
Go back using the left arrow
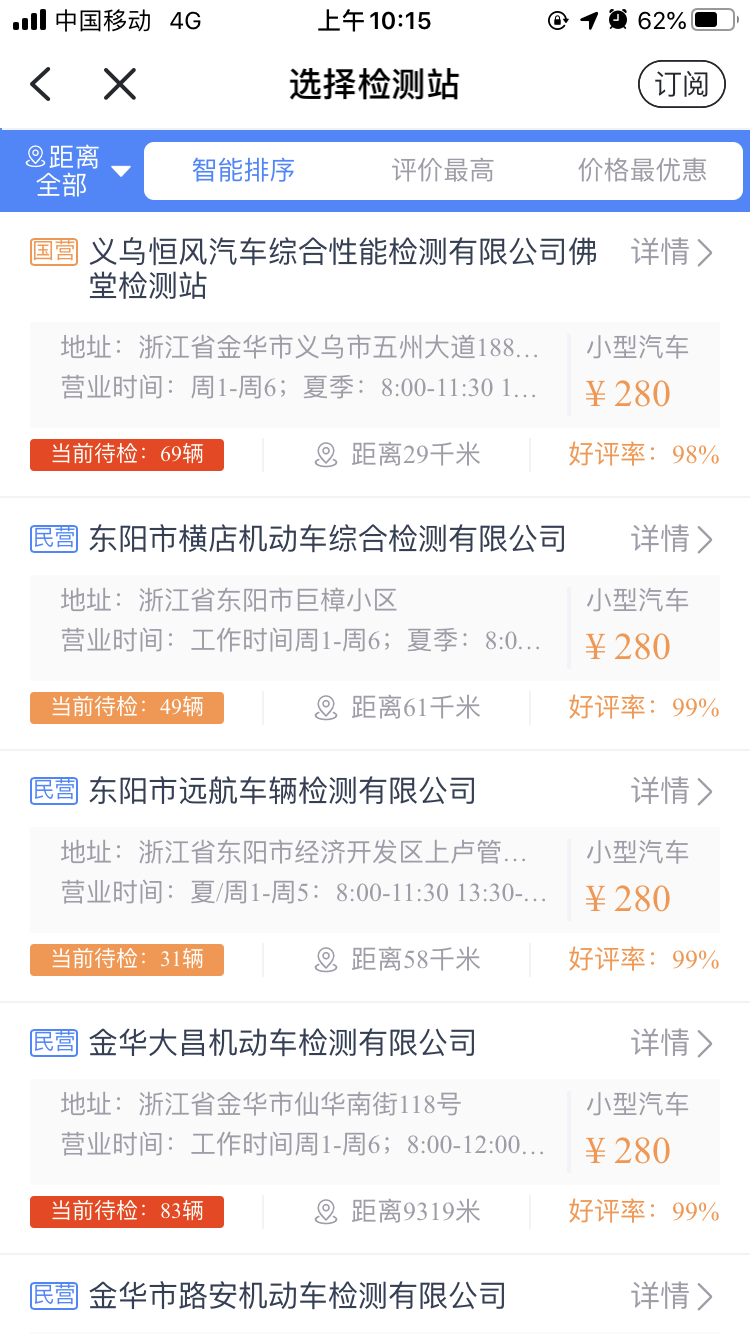pyautogui.click(x=40, y=85)
